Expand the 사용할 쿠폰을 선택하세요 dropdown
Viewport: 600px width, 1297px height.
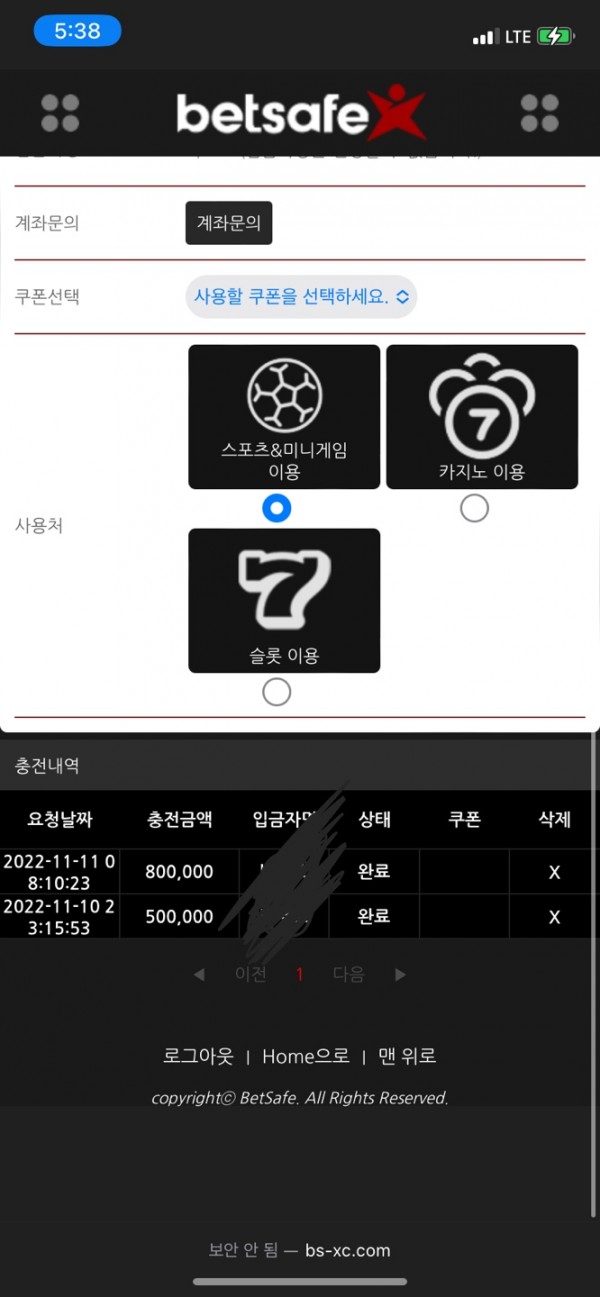click(x=301, y=297)
